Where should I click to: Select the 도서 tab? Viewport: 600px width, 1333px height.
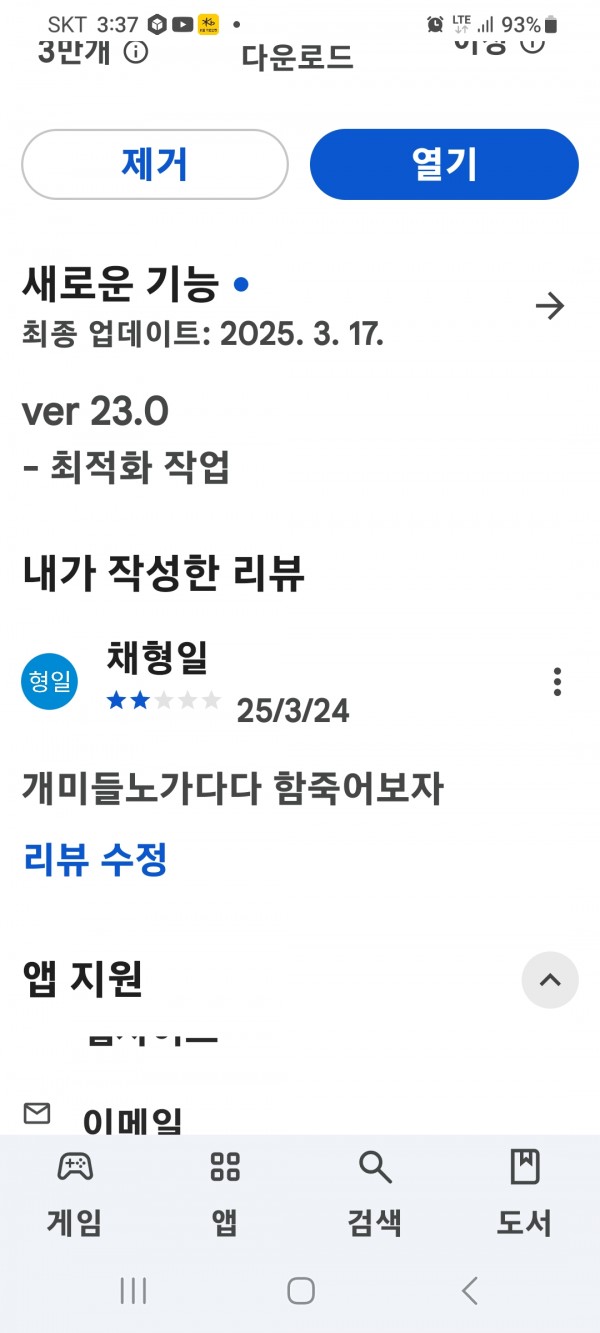[x=525, y=1193]
